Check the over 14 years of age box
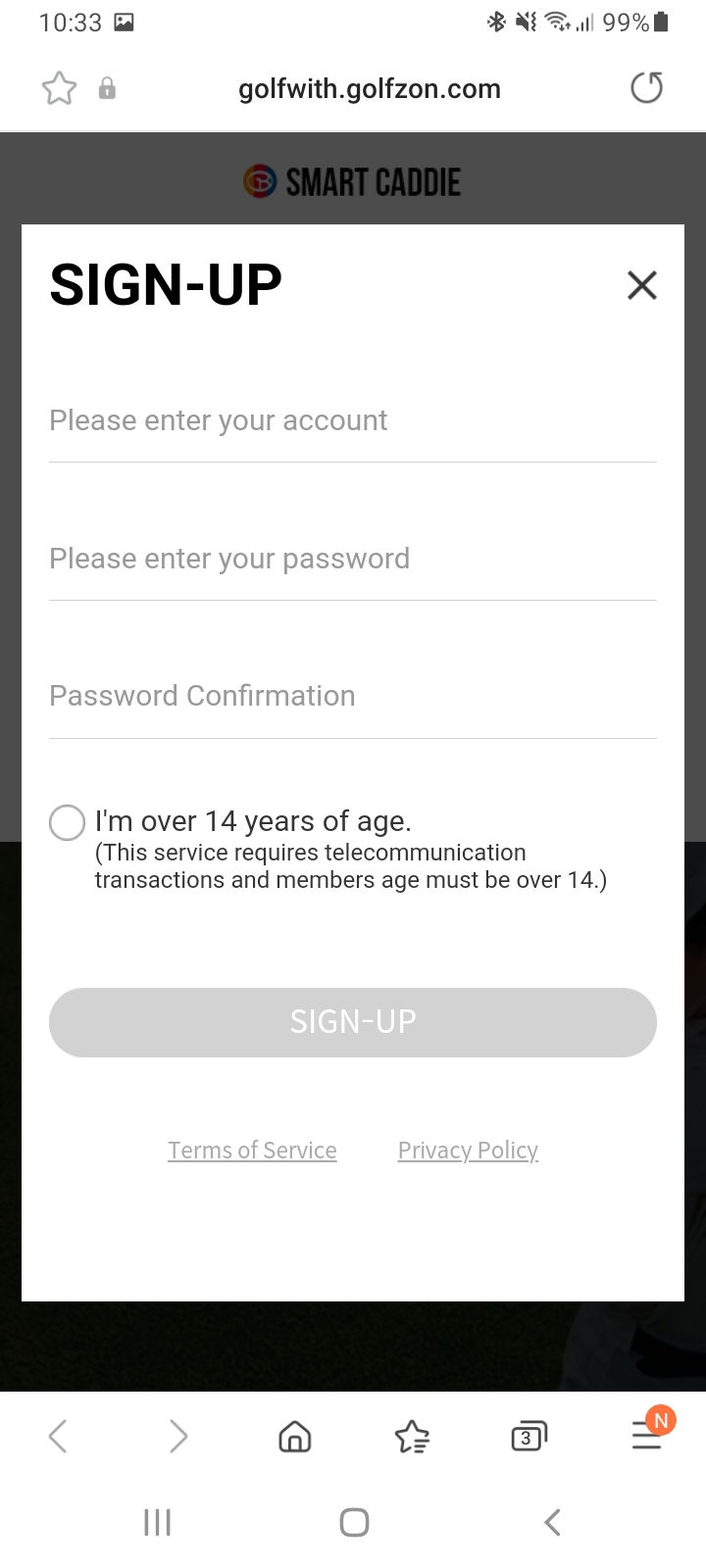 click(x=67, y=822)
